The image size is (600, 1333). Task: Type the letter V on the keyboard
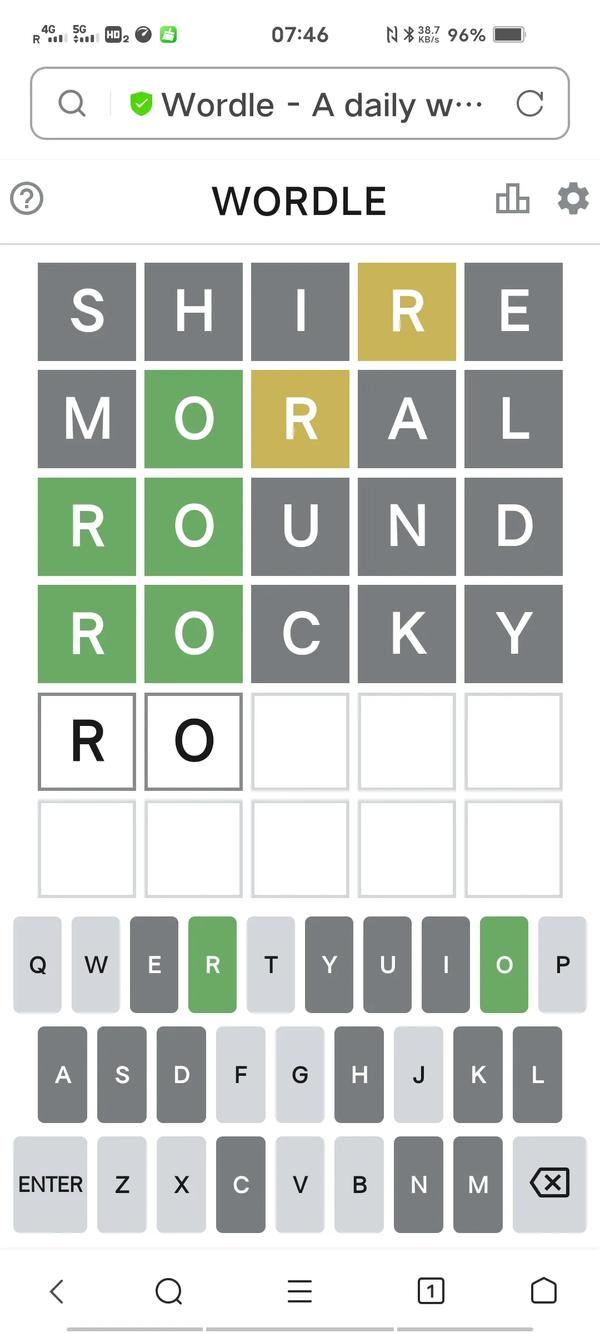tap(300, 1185)
